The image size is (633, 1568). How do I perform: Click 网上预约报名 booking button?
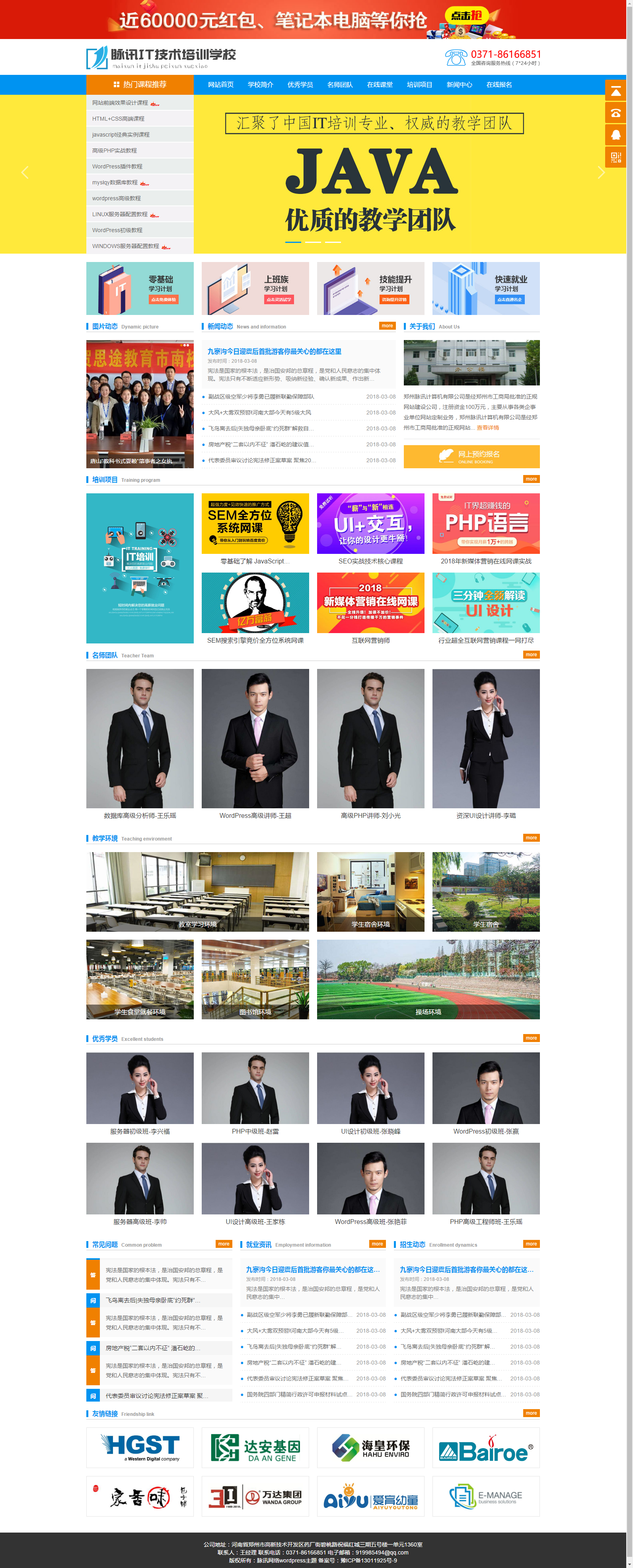471,457
